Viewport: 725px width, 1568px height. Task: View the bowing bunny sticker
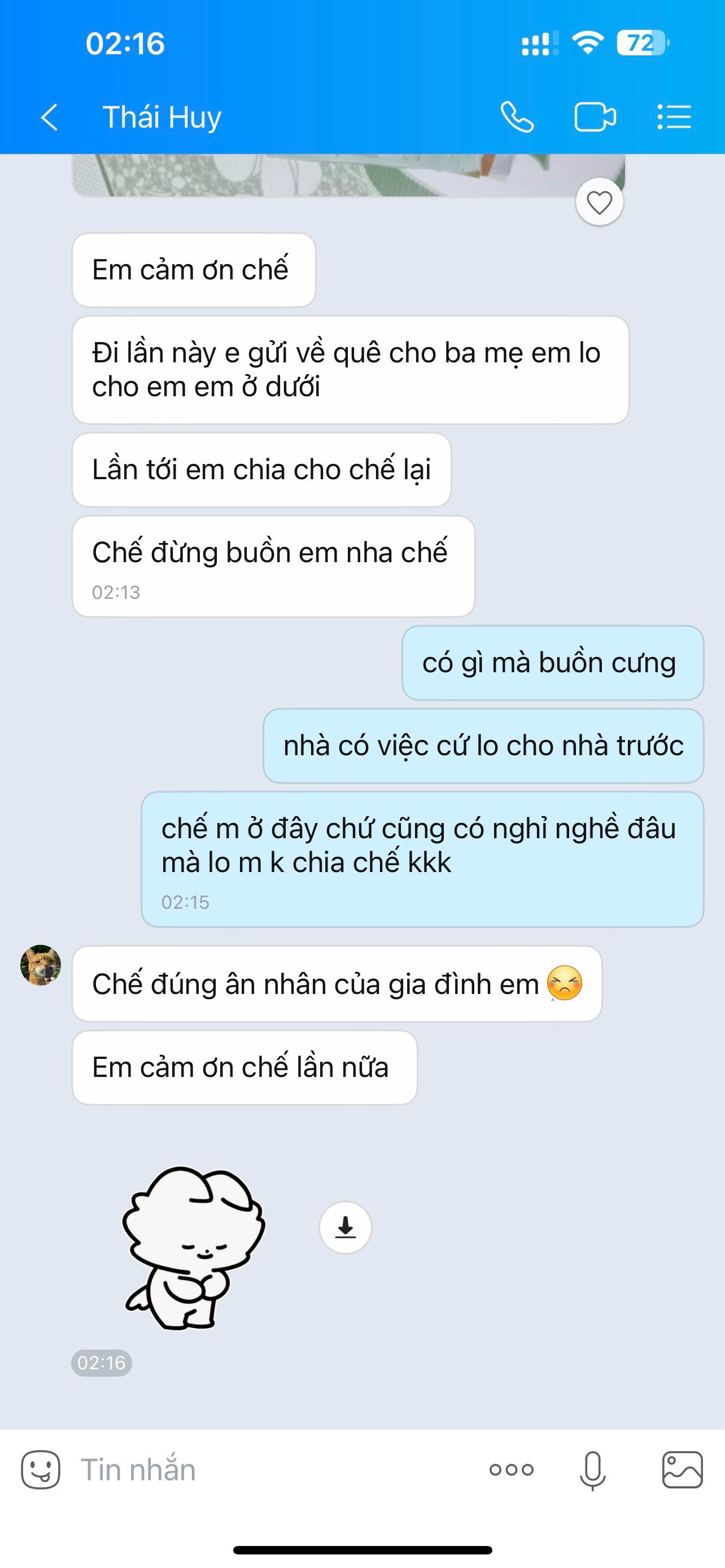pyautogui.click(x=194, y=1247)
